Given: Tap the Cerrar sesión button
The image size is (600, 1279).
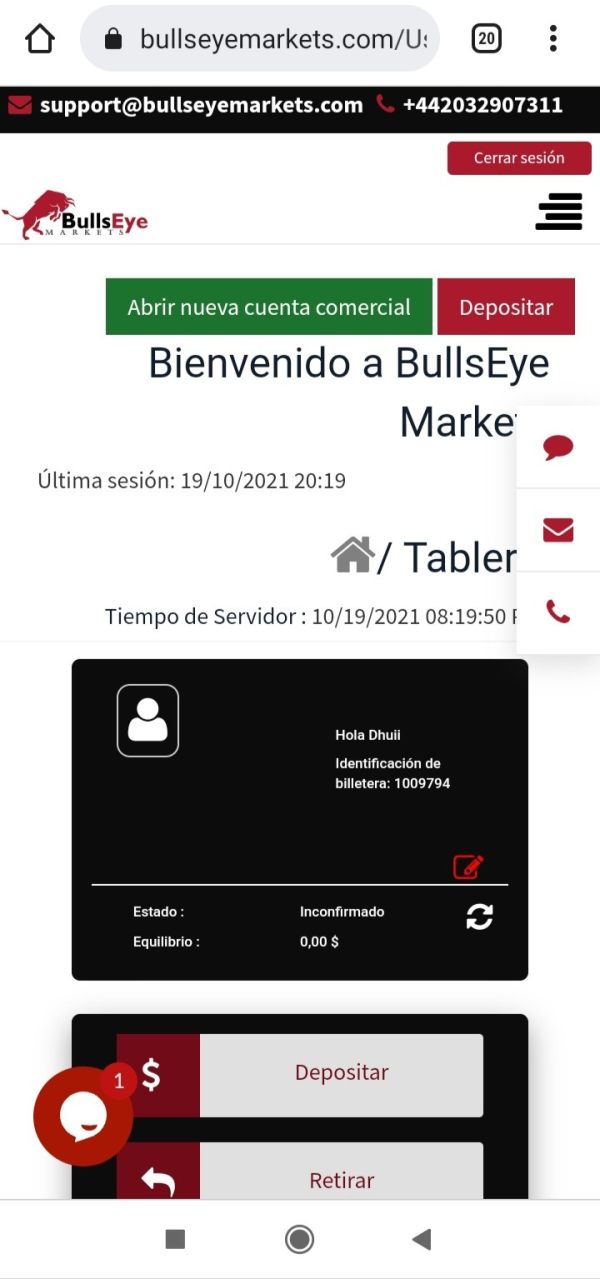Looking at the screenshot, I should pyautogui.click(x=519, y=158).
